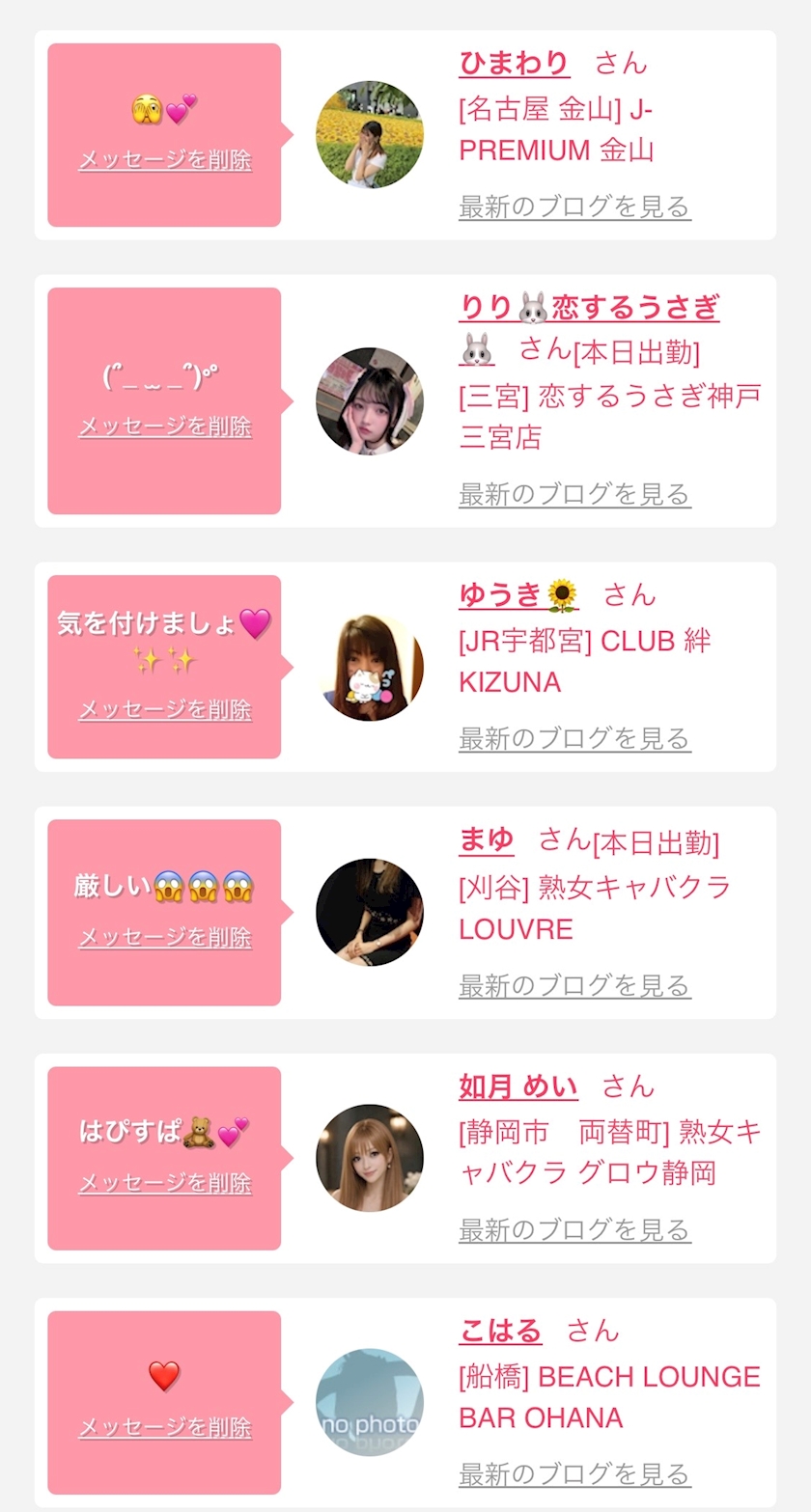Tap 如月 めい's profile photo
Image resolution: width=811 pixels, height=1512 pixels.
point(370,1158)
